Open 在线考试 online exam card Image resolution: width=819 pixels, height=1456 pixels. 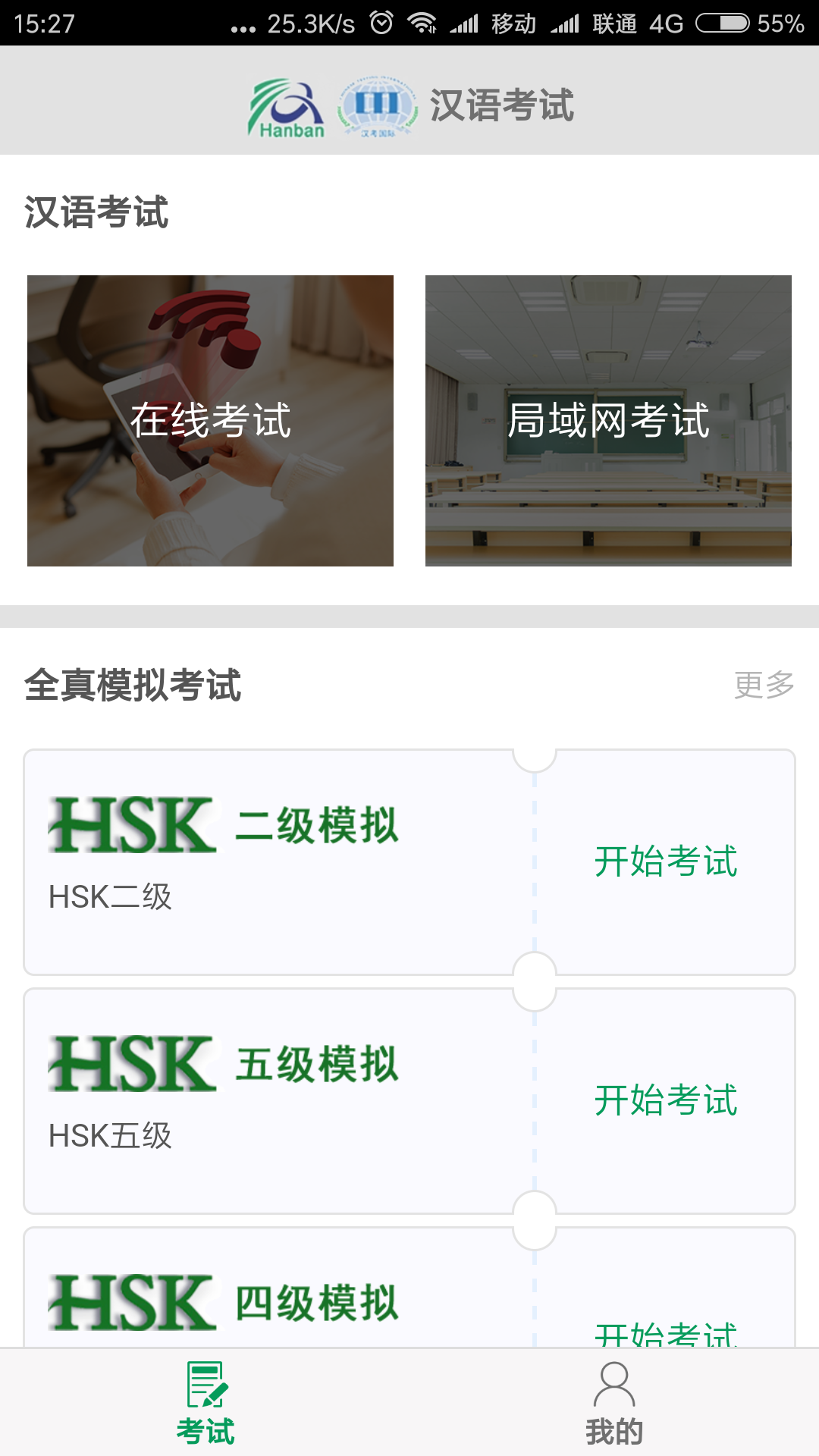(211, 421)
